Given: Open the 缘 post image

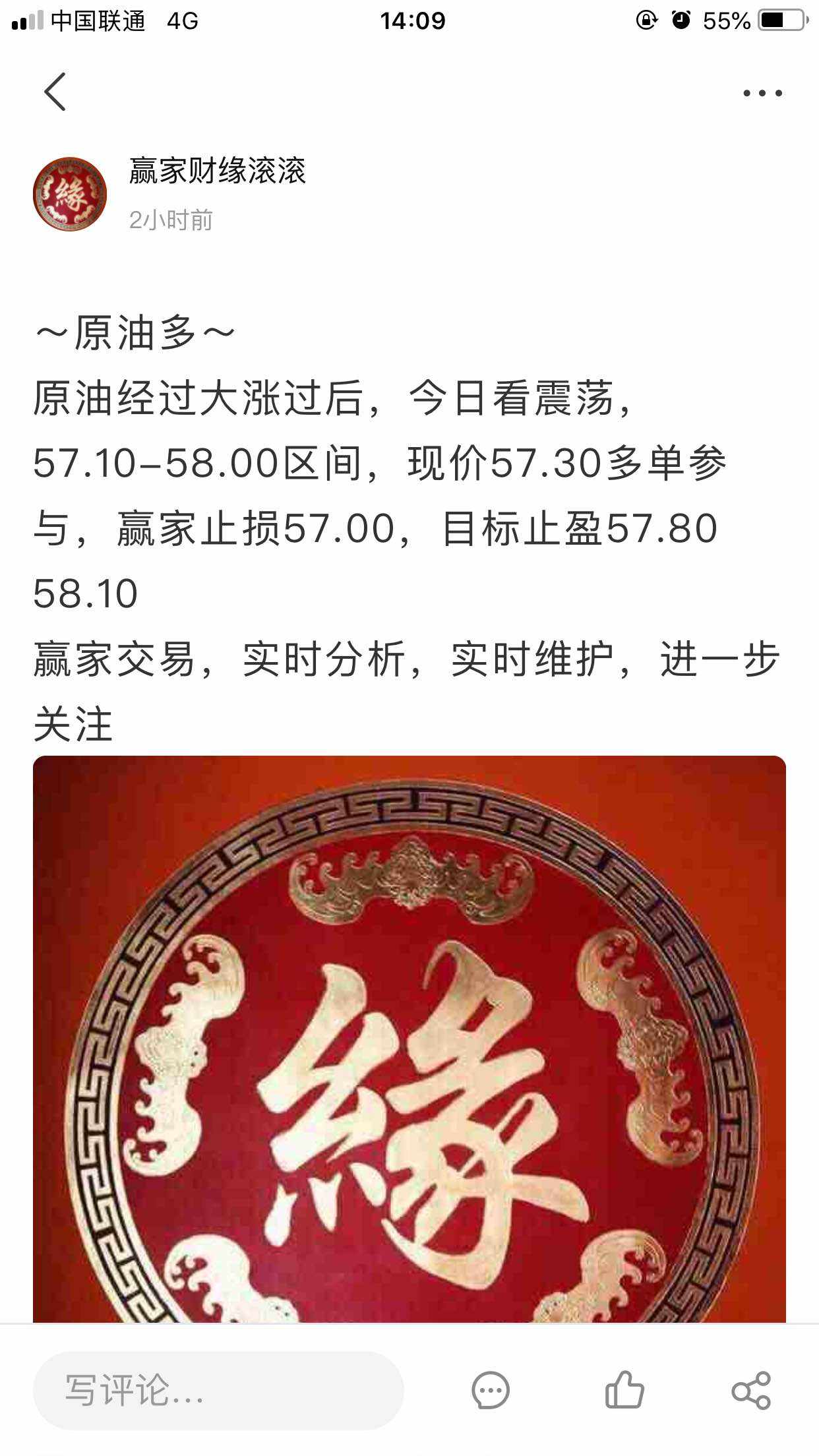Looking at the screenshot, I should tap(409, 1039).
